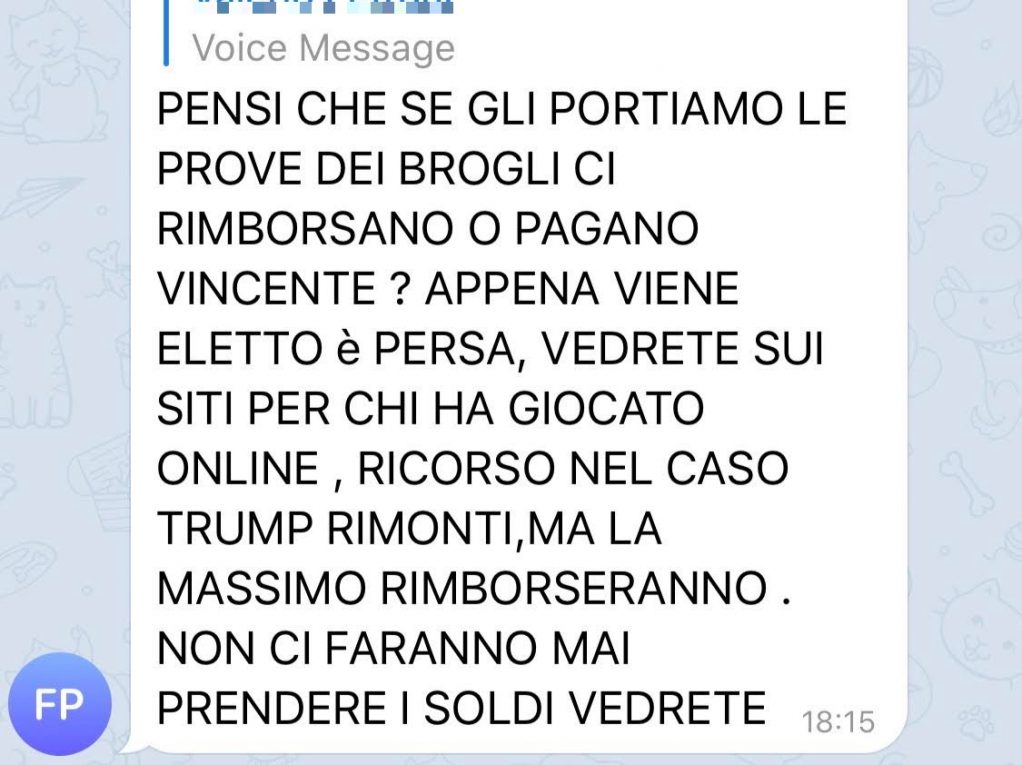Open the FP sender avatar profile
Viewport: 1022px width, 765px height.
pos(59,704)
